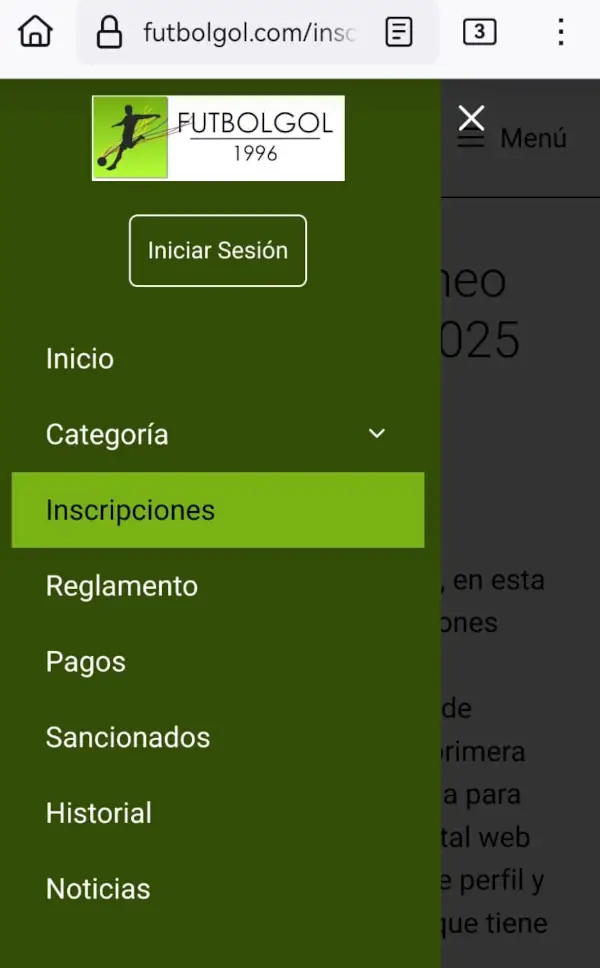
Task: Open the browser's three-dot overflow menu
Action: [x=560, y=31]
